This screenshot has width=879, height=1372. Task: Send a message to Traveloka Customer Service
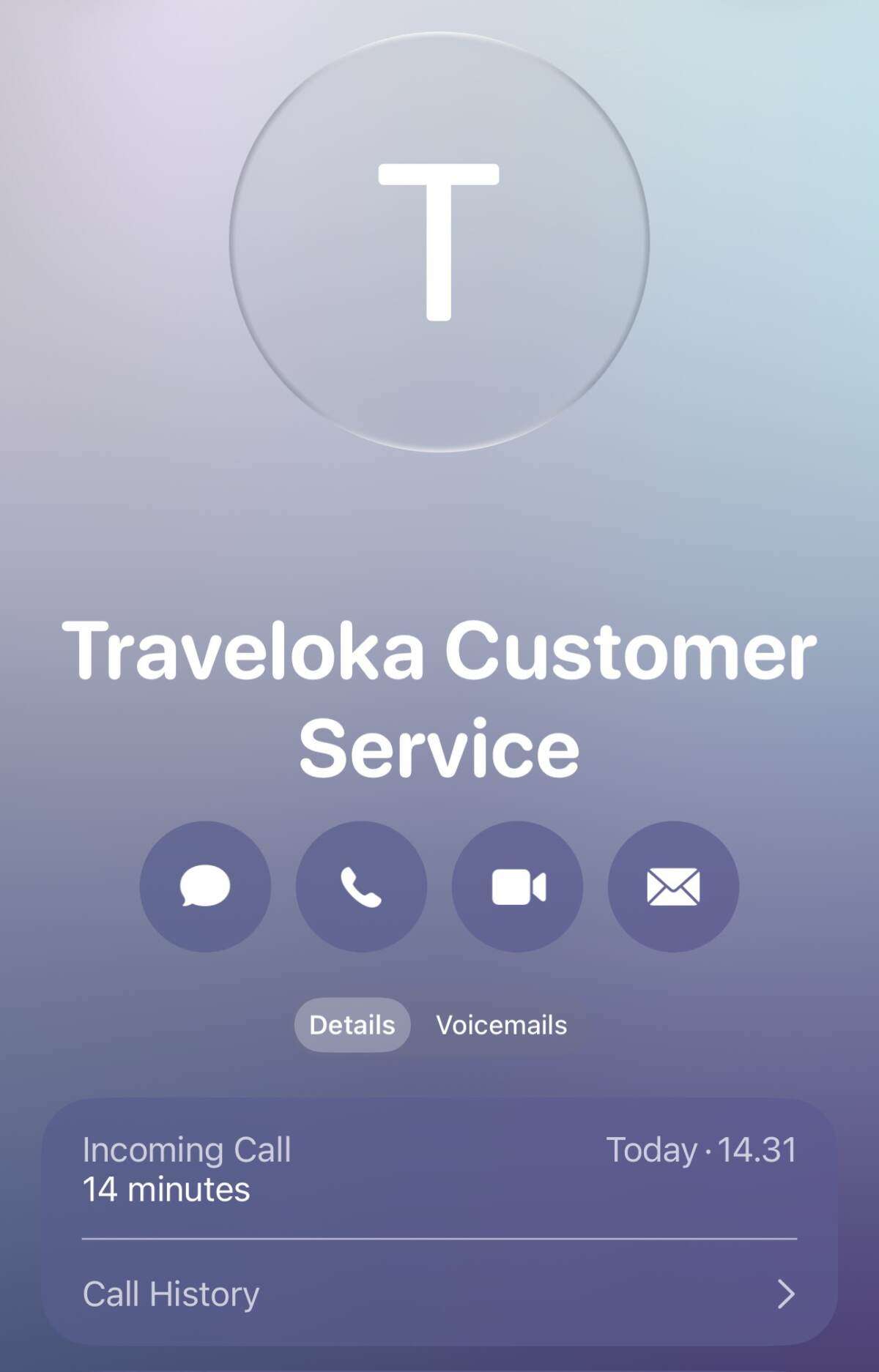pos(205,887)
